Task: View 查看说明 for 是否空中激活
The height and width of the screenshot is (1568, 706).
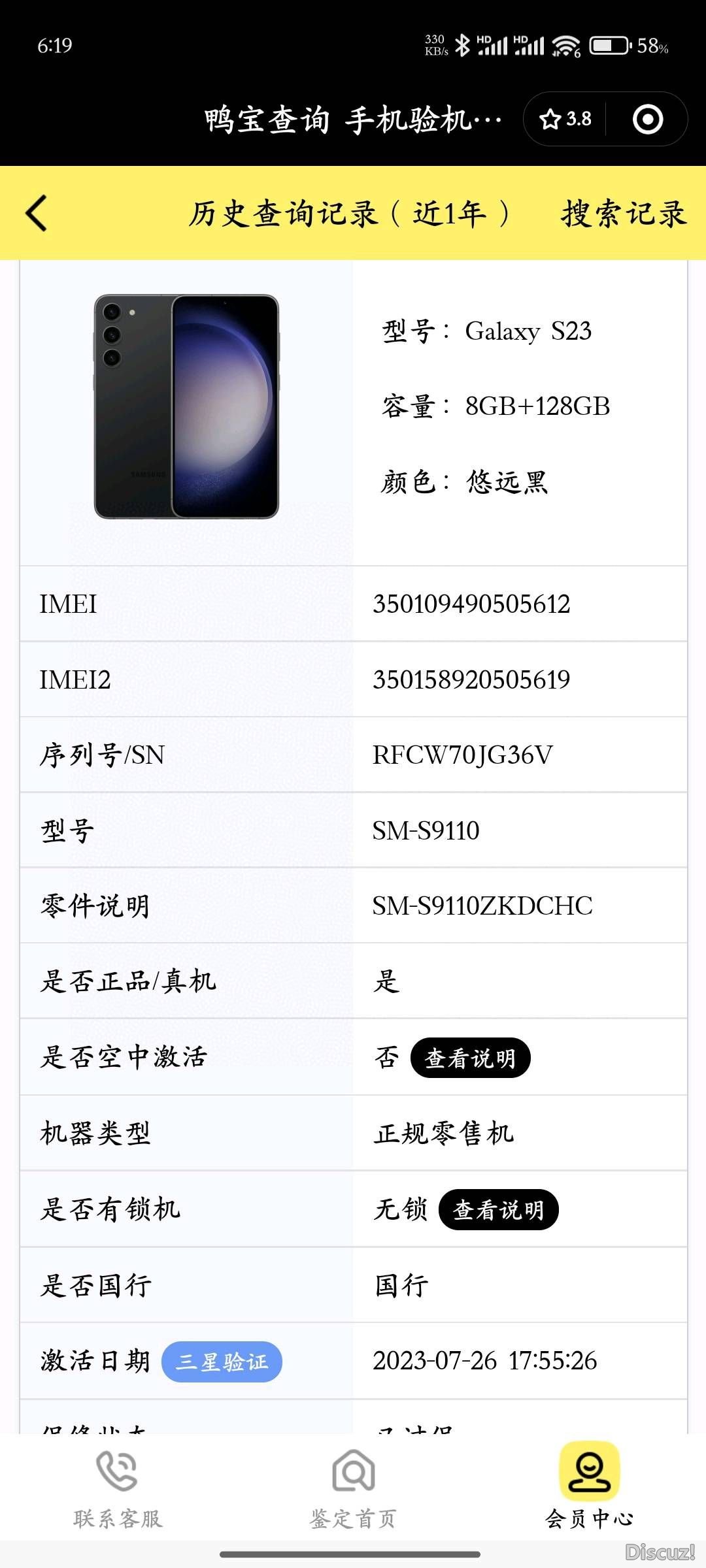Action: click(x=470, y=1058)
